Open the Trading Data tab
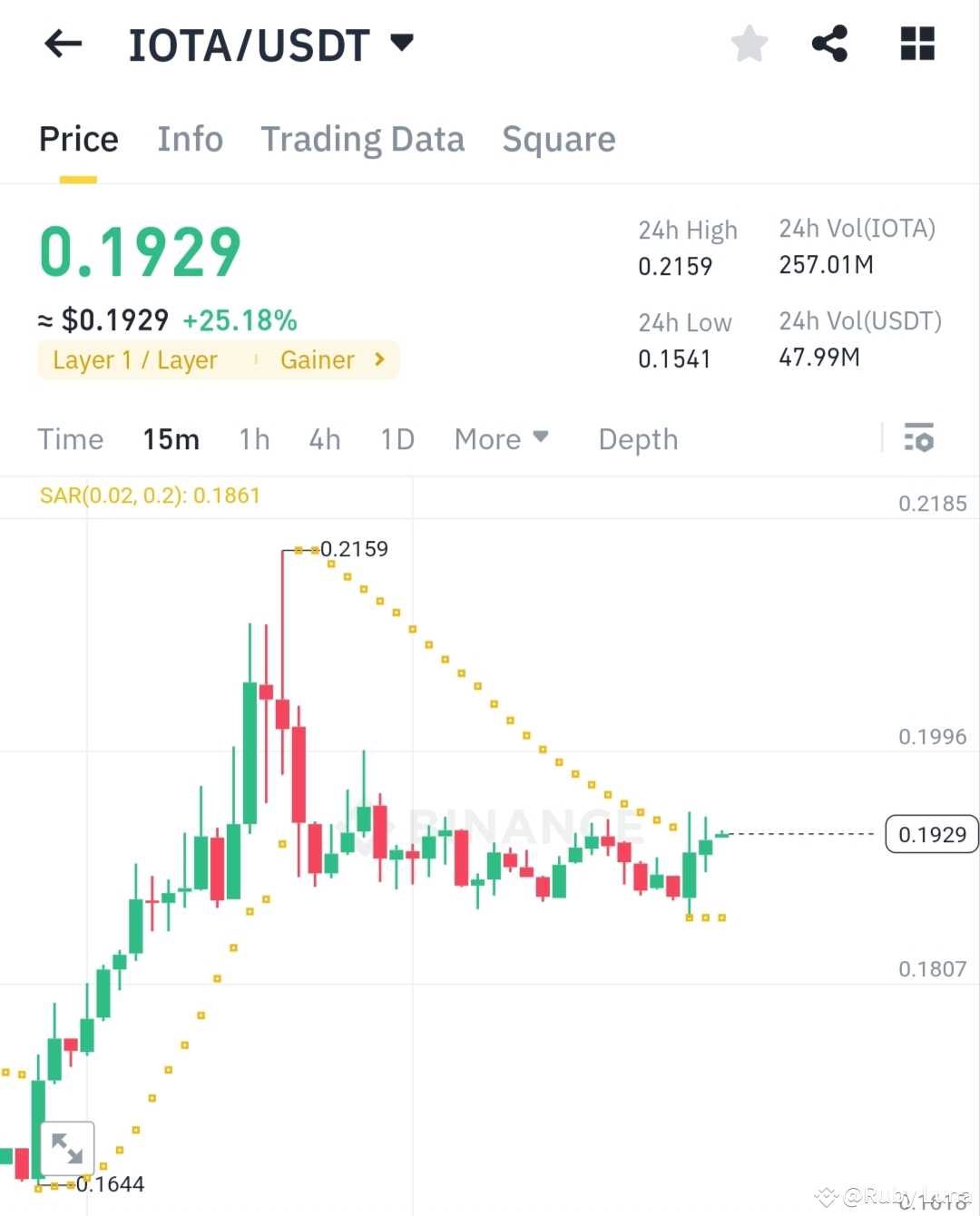This screenshot has width=980, height=1216. click(363, 139)
